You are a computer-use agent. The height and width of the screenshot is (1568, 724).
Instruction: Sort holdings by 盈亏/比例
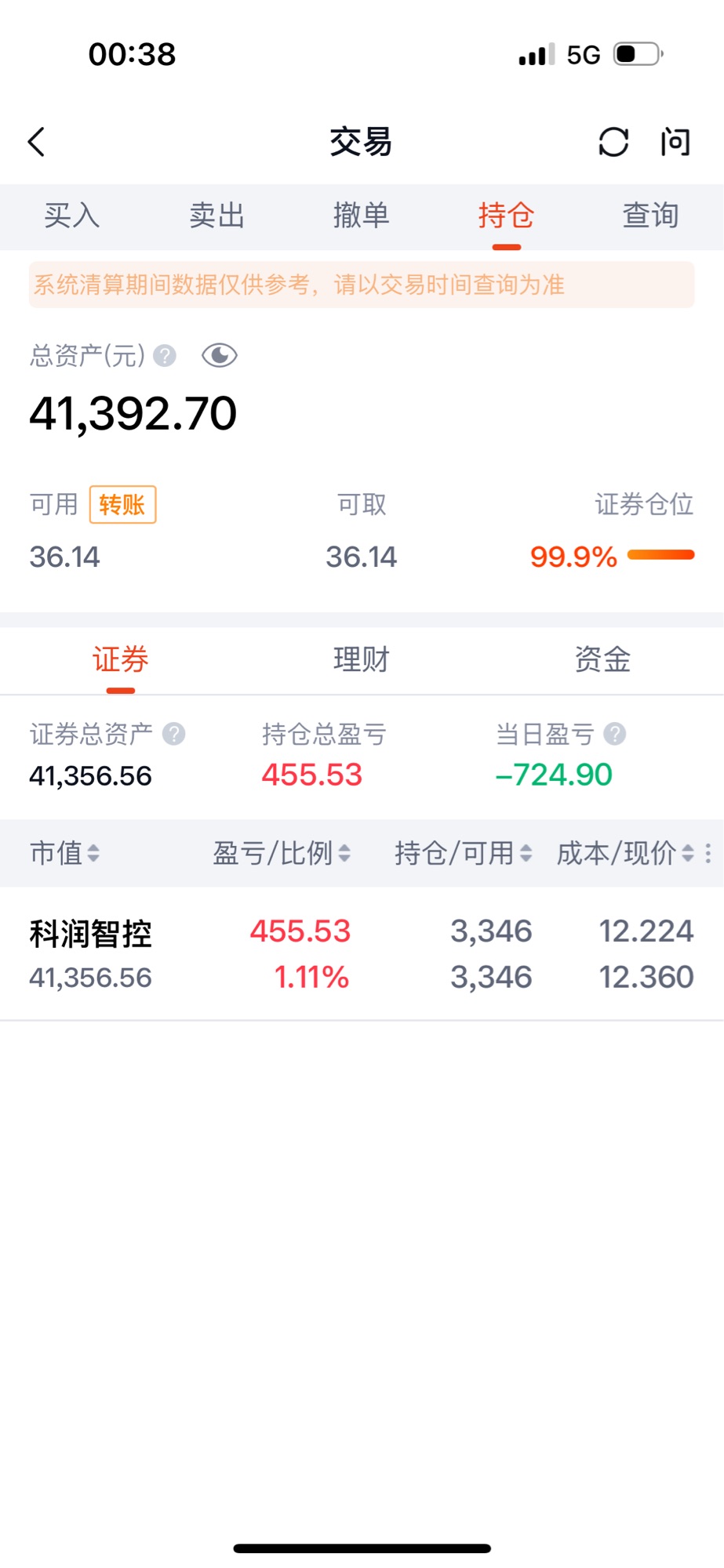coord(282,853)
